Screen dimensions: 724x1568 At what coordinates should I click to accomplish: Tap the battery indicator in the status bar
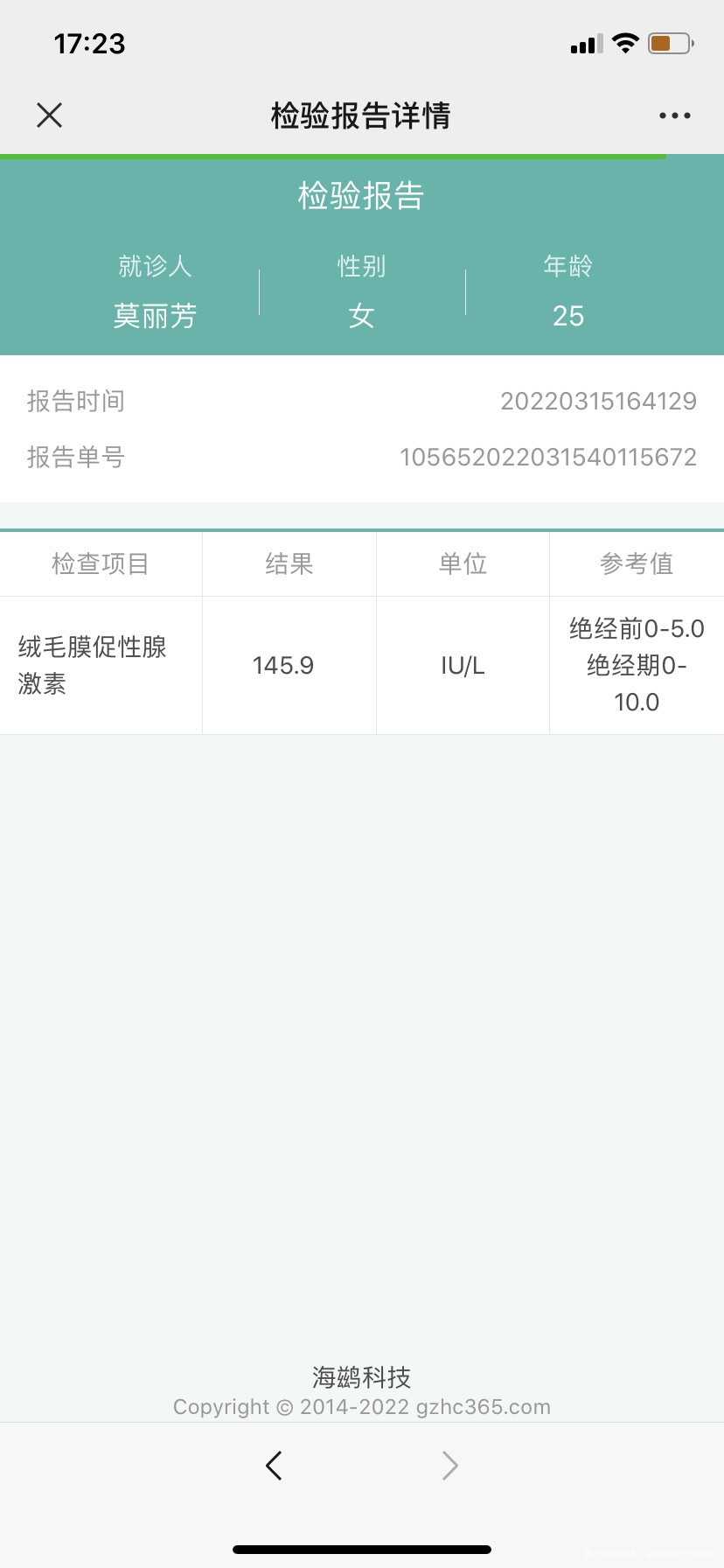pyautogui.click(x=668, y=42)
